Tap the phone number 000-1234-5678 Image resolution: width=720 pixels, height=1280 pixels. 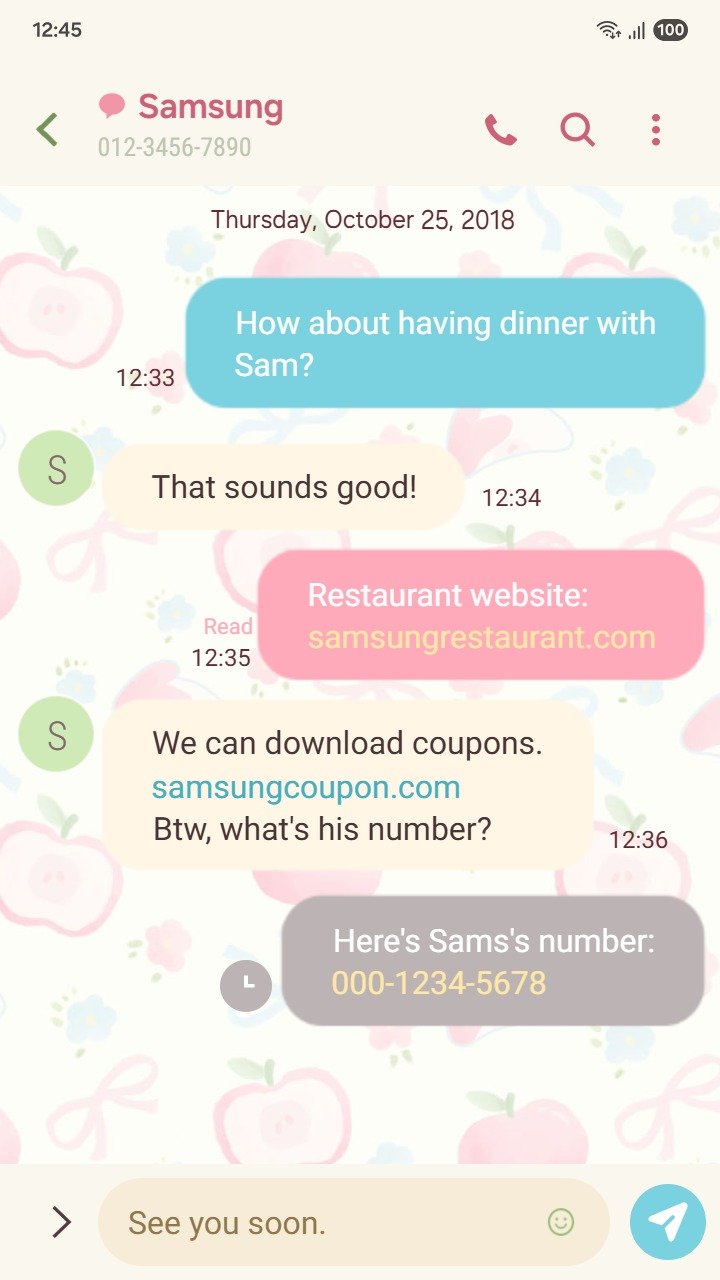point(439,983)
